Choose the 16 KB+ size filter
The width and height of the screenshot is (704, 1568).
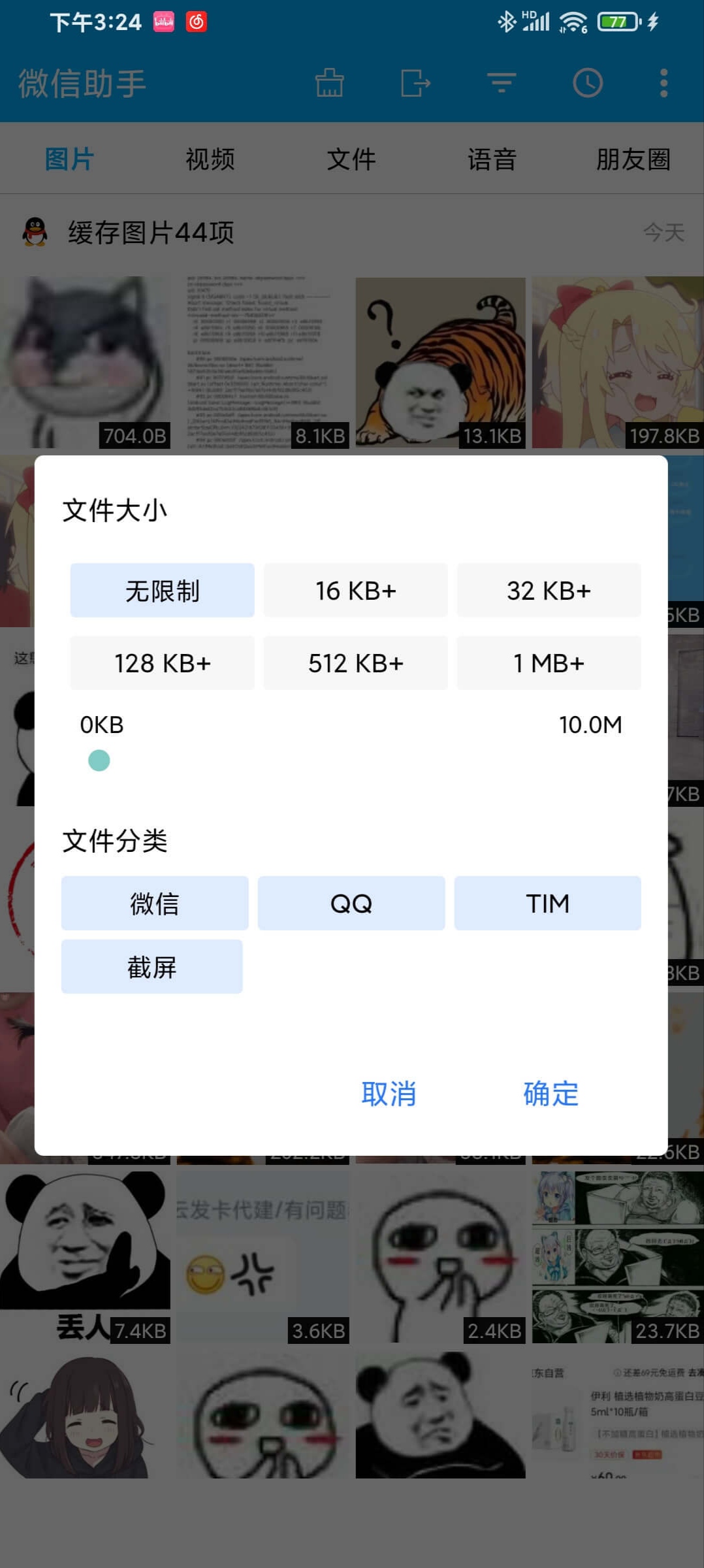tap(355, 590)
